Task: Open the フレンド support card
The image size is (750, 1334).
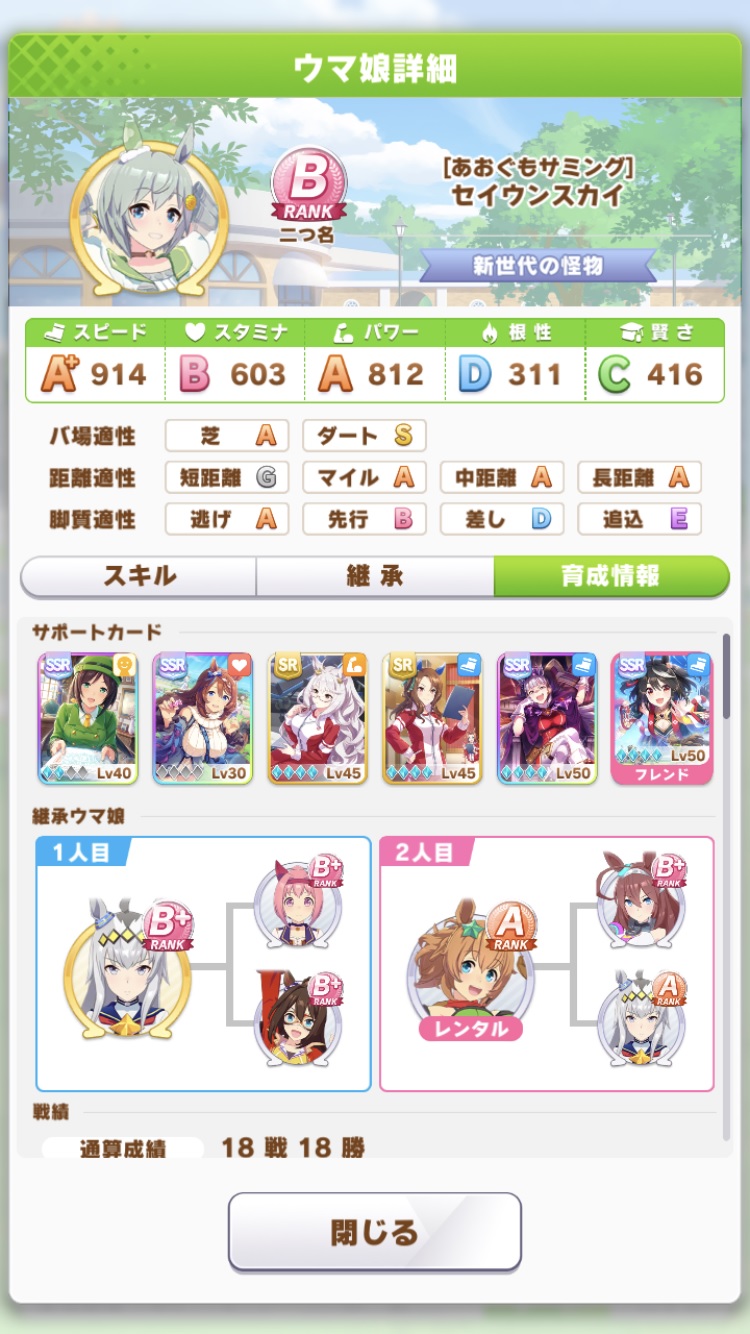Action: coord(661,716)
